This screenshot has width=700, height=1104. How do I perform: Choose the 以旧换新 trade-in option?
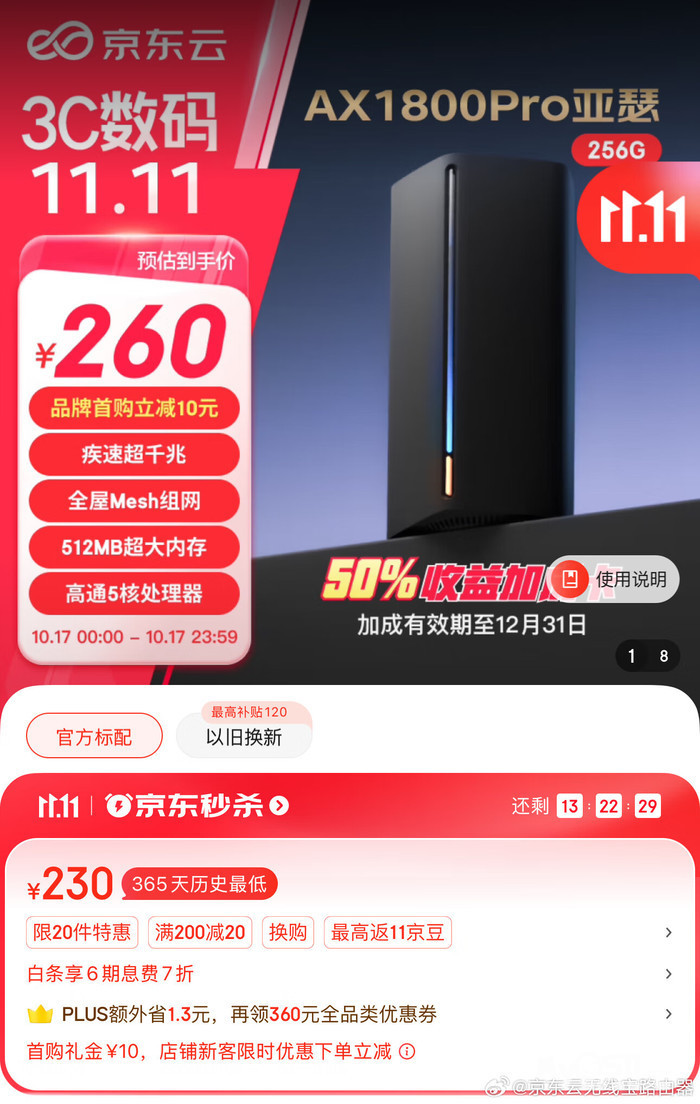244,737
